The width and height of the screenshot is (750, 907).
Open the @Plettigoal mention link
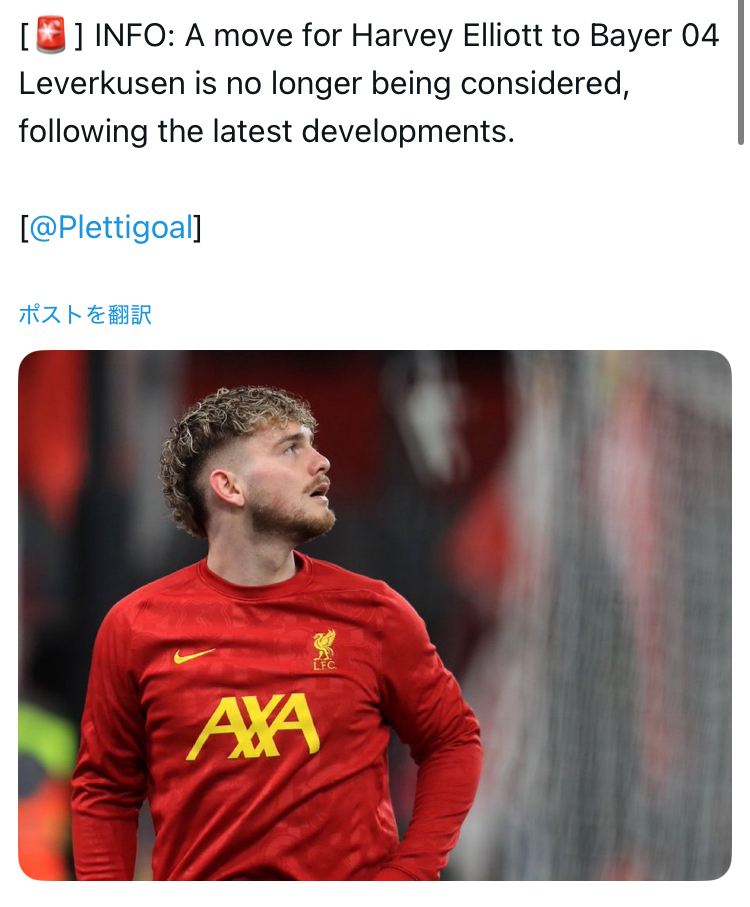tap(111, 228)
